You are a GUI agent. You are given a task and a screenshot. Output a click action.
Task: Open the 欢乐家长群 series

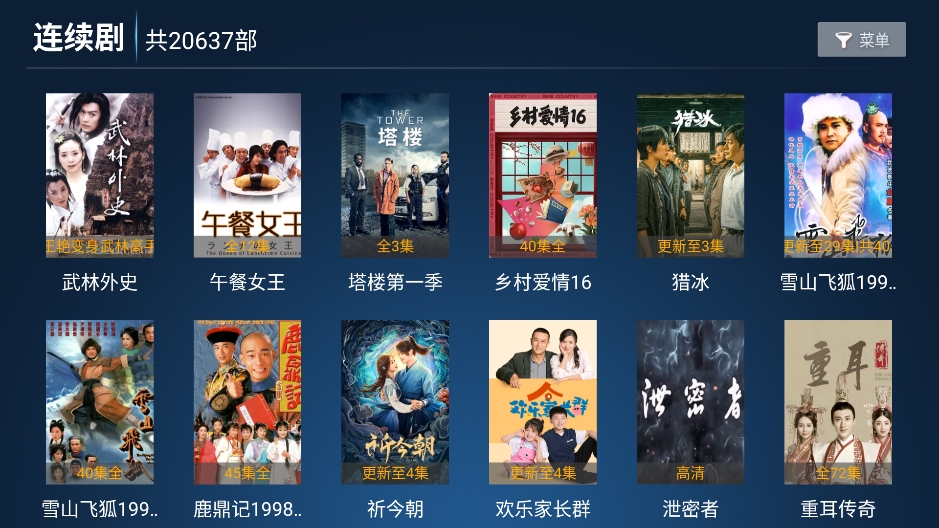543,402
